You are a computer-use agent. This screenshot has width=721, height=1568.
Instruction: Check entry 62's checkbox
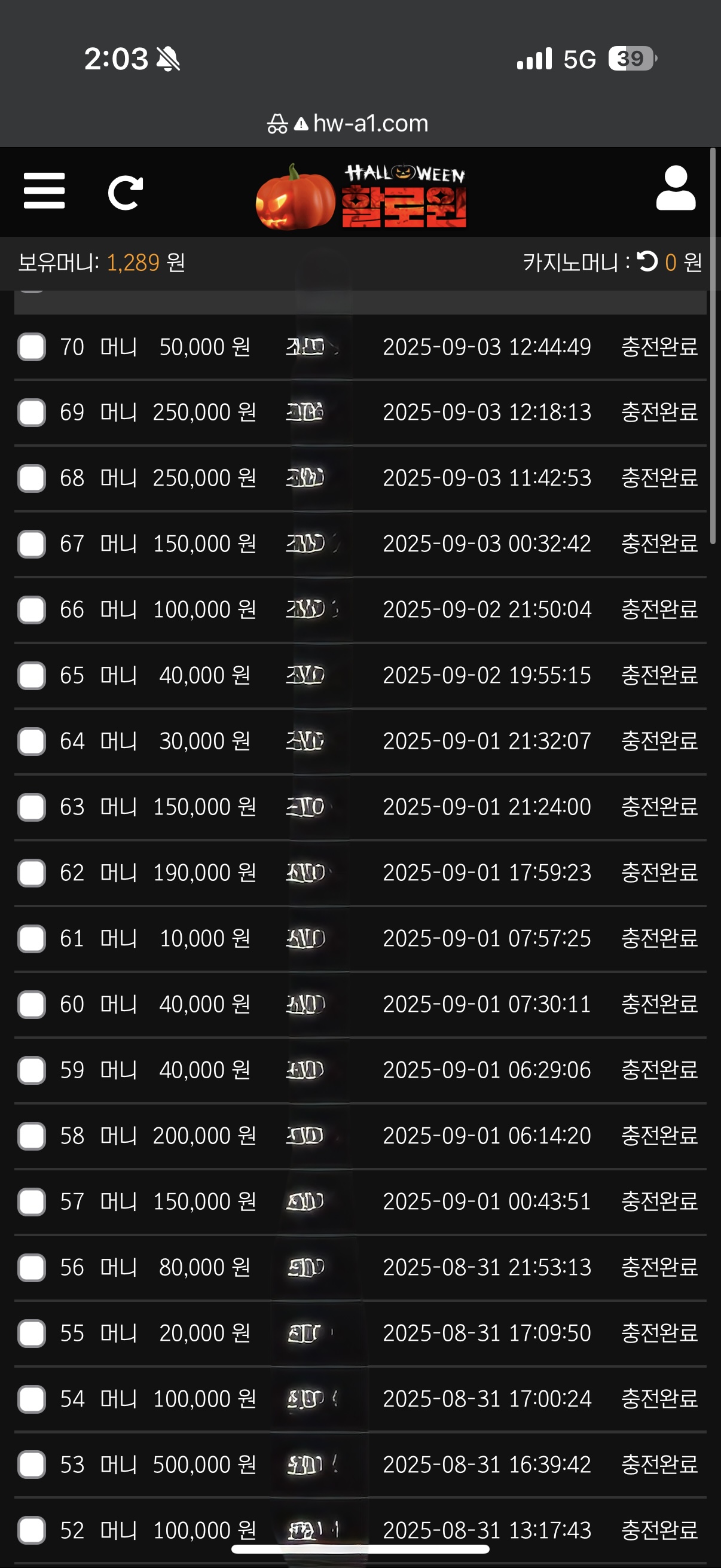coord(32,873)
